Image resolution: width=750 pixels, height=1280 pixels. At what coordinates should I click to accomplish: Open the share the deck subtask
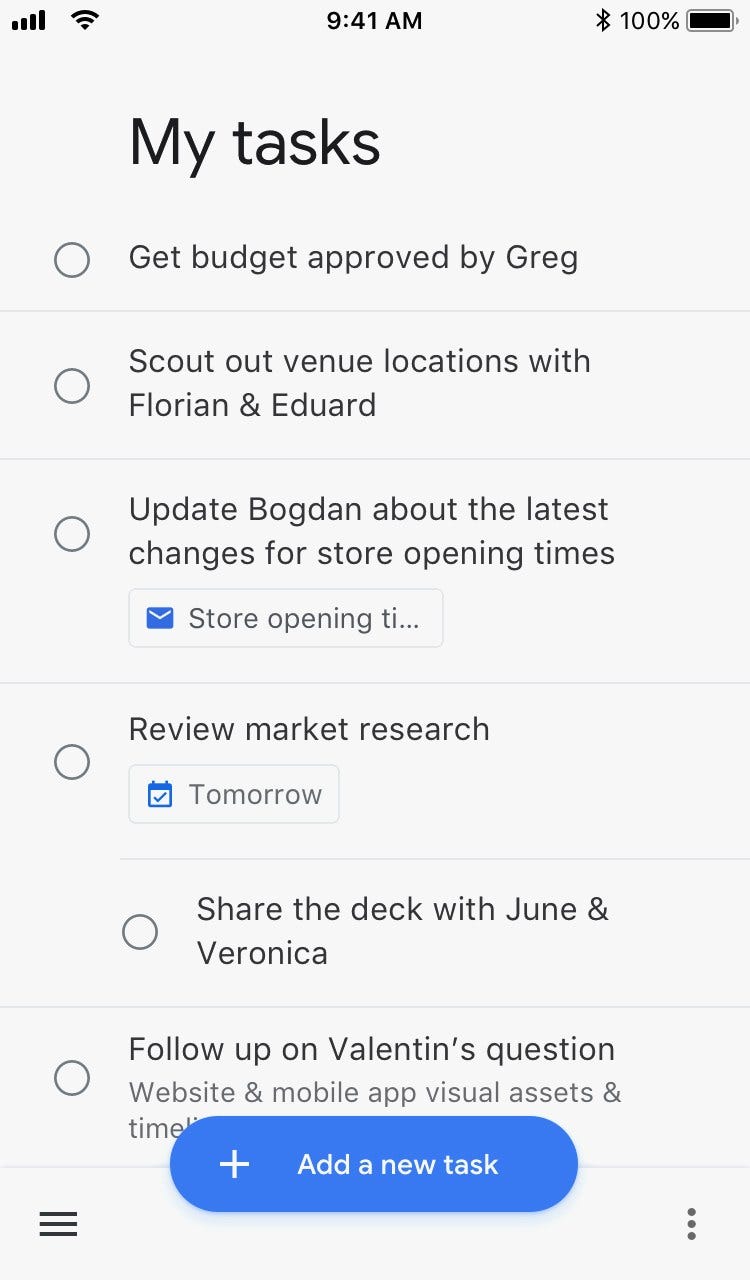[x=402, y=931]
